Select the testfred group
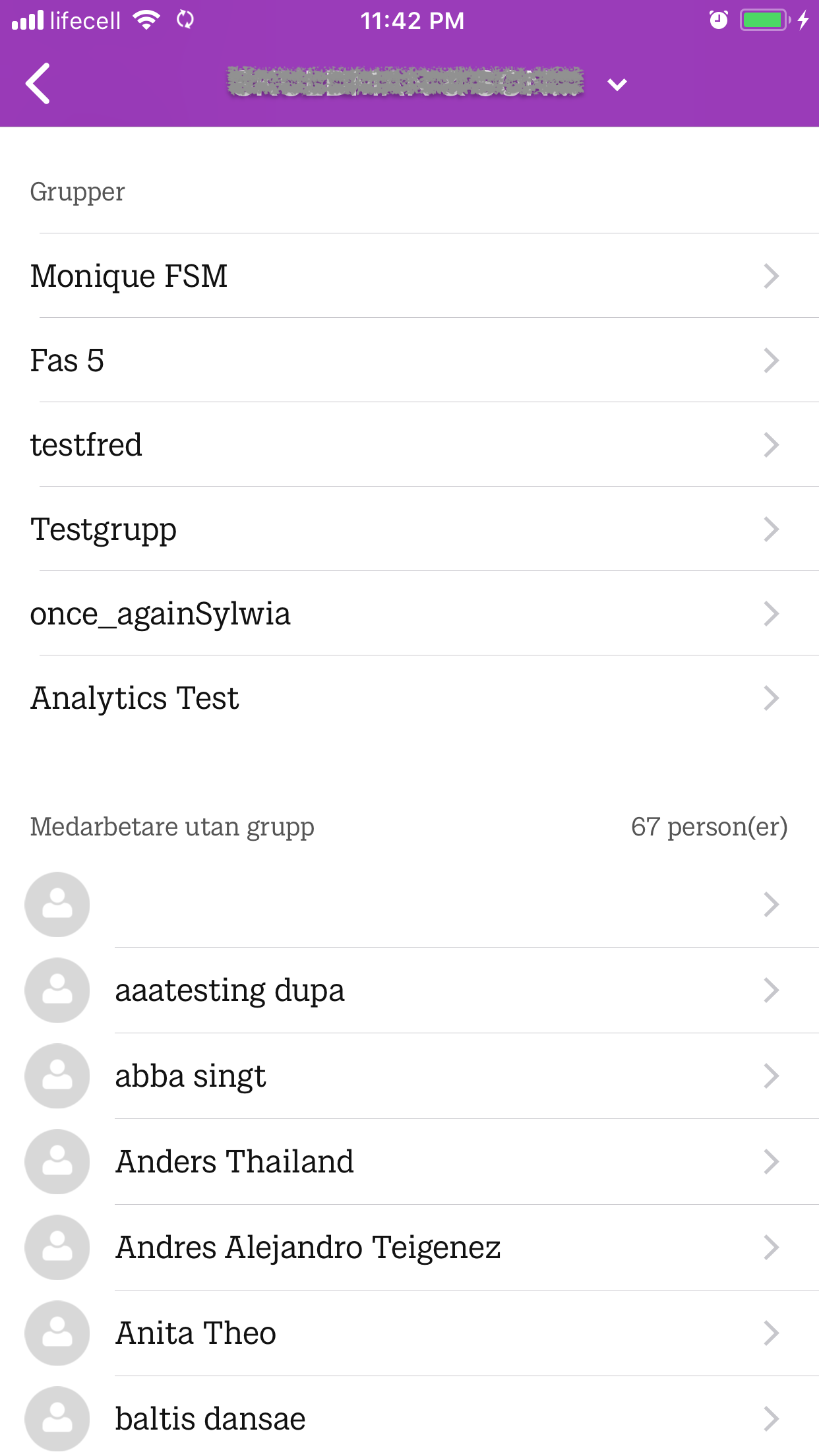Image resolution: width=819 pixels, height=1456 pixels. [409, 444]
